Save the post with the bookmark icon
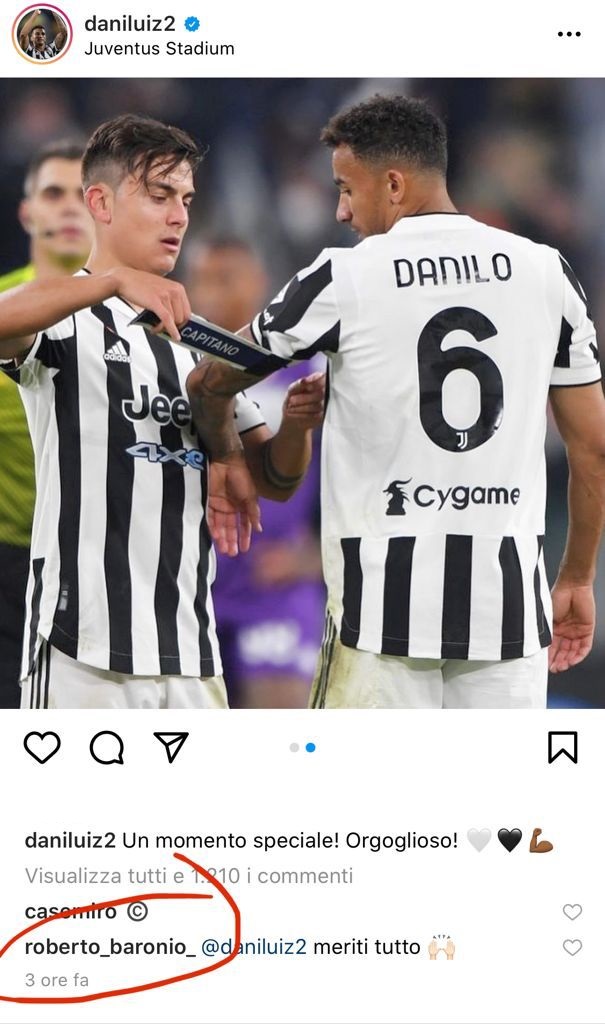 click(x=563, y=747)
